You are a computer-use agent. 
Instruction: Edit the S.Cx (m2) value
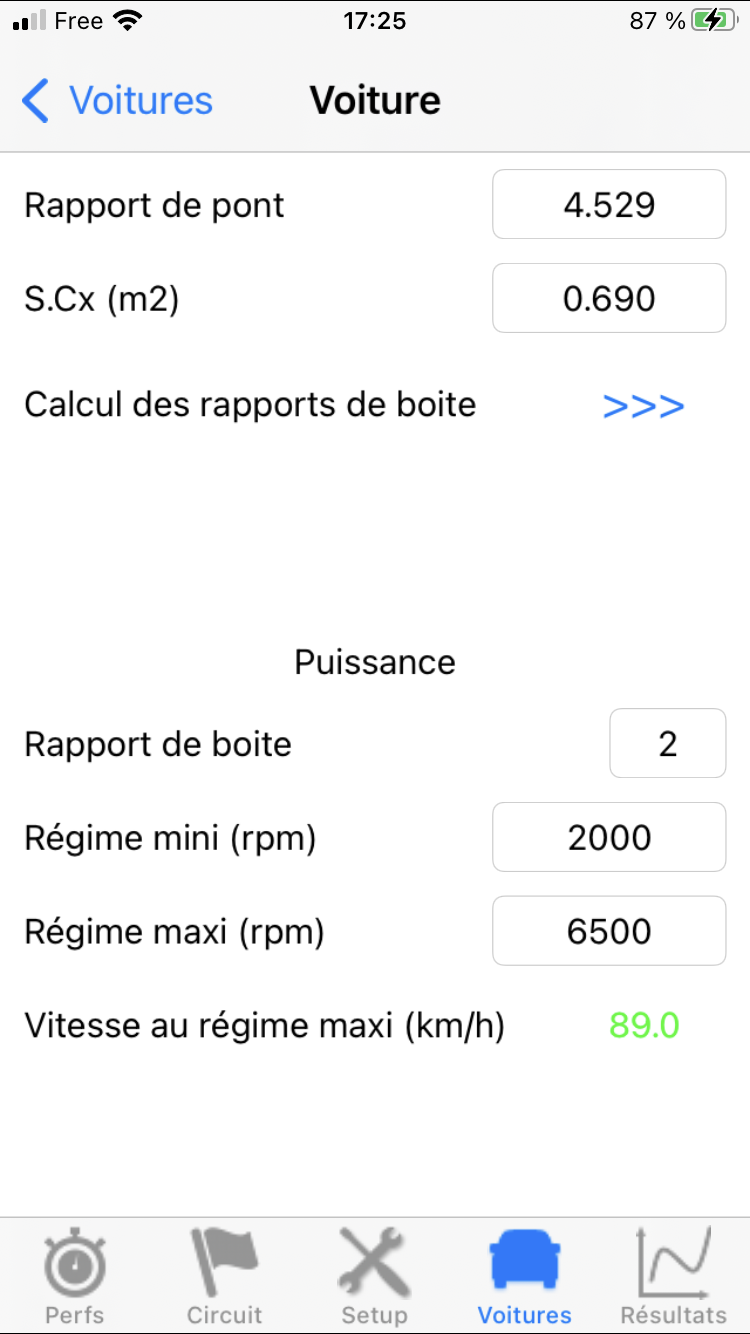608,298
